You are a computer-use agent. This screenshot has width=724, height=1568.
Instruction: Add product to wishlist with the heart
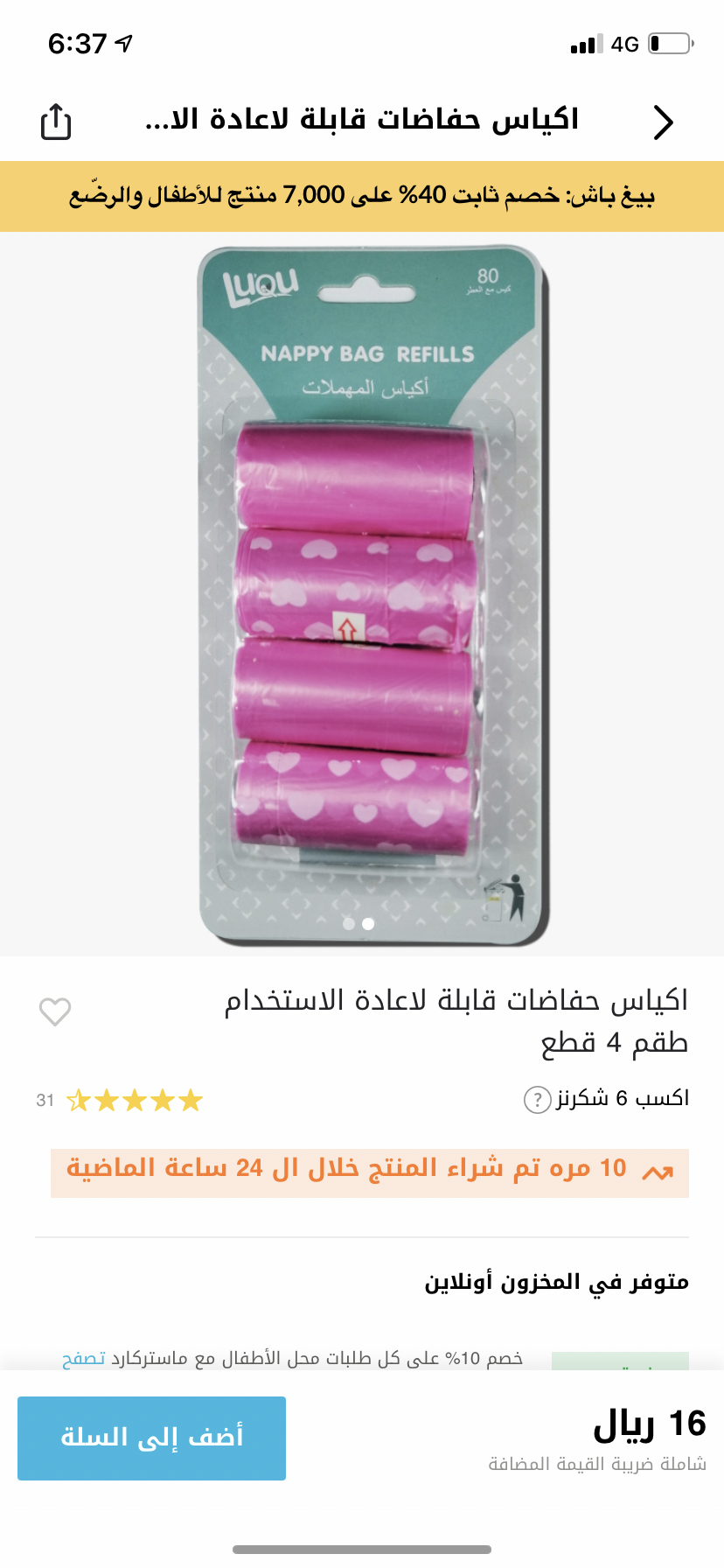55,1011
